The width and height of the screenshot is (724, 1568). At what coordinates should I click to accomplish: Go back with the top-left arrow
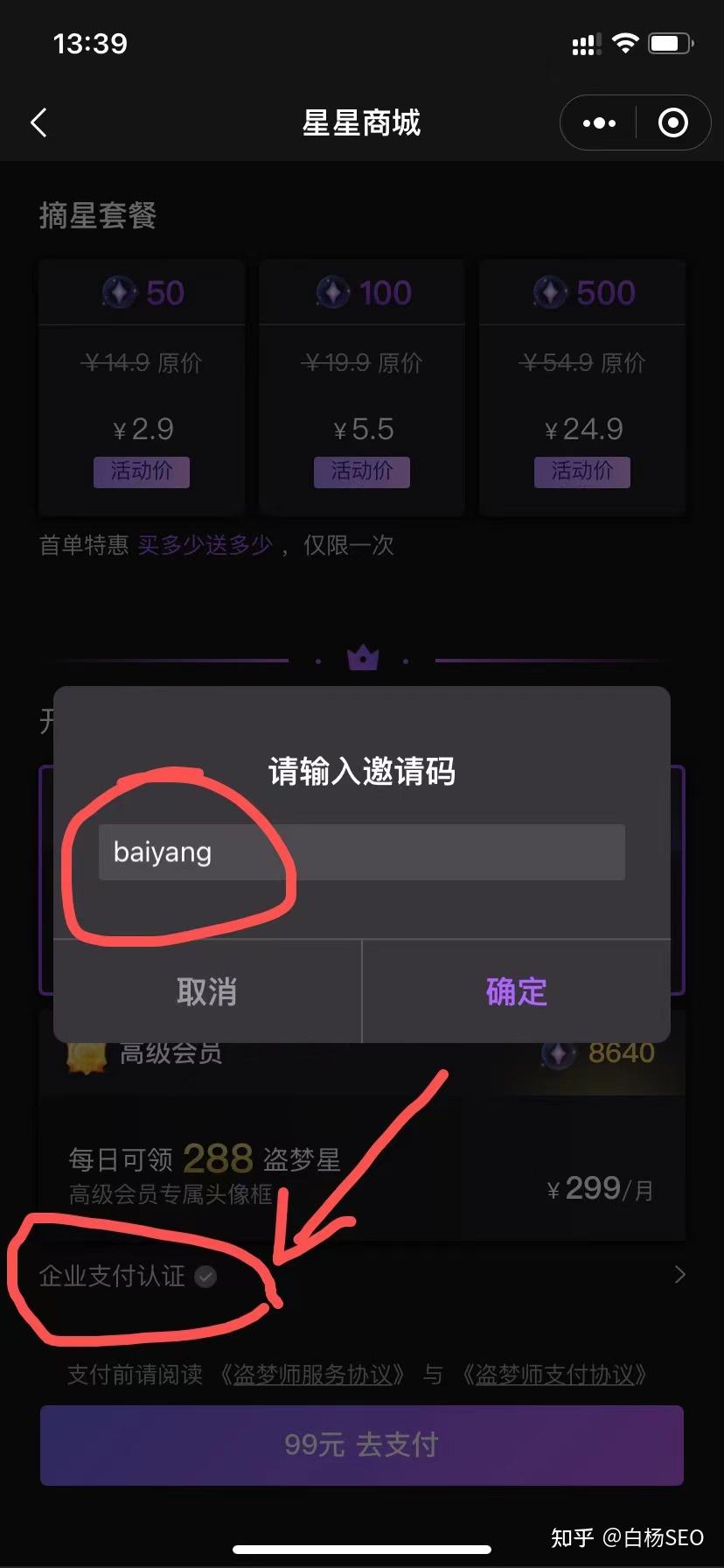tap(38, 123)
